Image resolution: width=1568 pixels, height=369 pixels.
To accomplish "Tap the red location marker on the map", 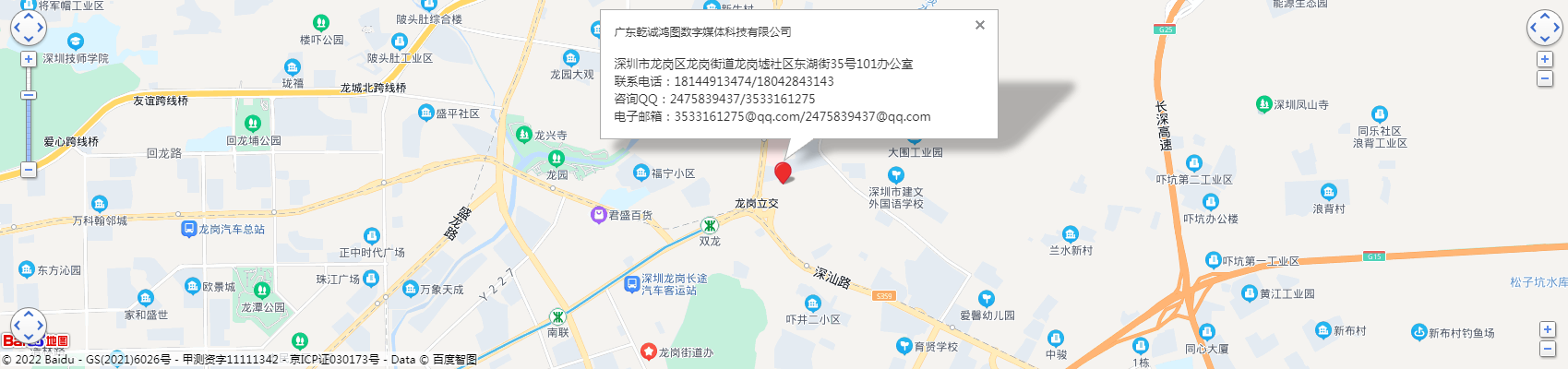I will 783,172.
